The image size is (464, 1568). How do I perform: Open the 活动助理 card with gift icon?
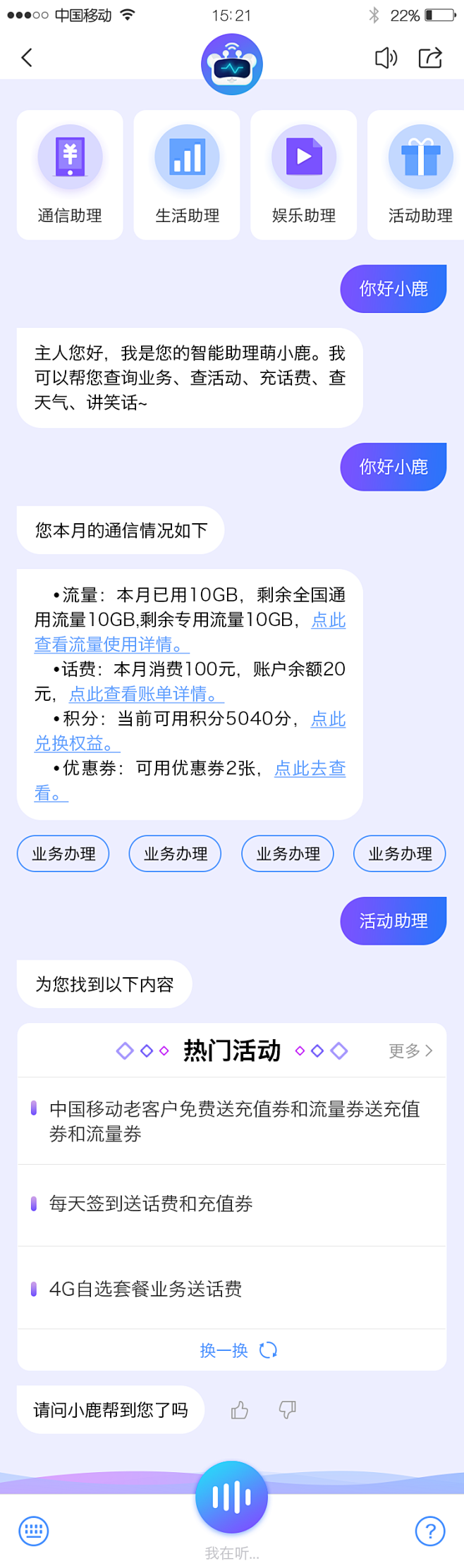[420, 175]
